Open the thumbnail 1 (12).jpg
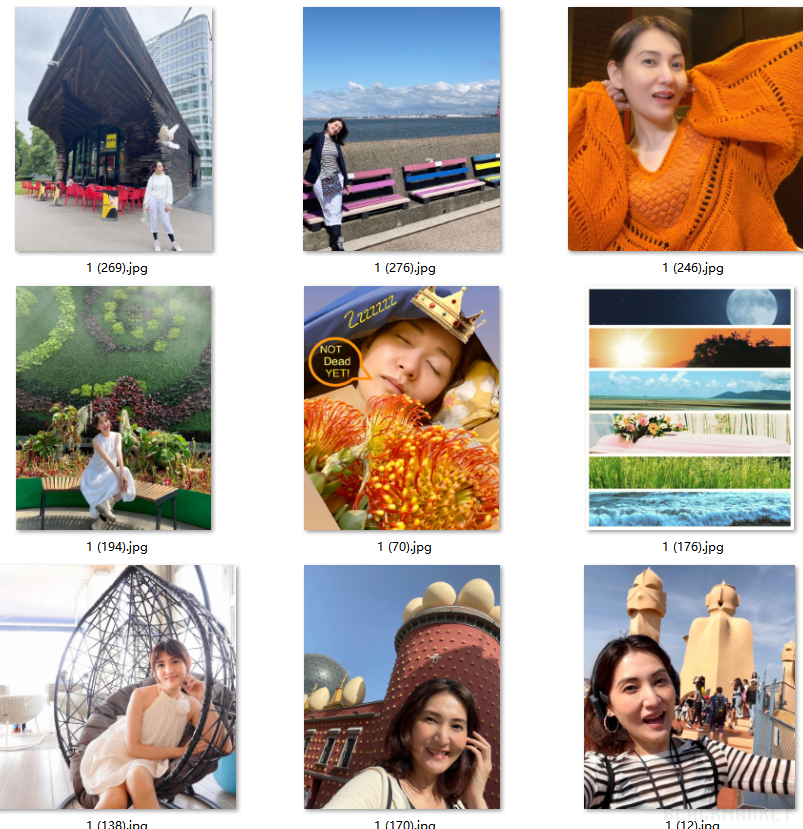 (689, 687)
